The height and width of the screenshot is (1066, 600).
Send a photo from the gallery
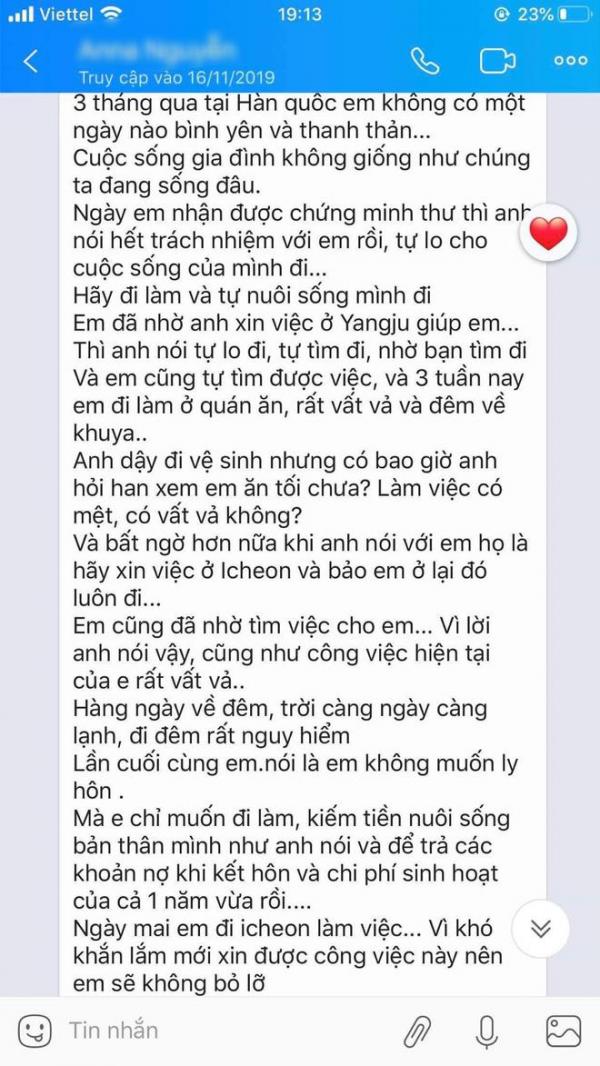[x=562, y=1030]
